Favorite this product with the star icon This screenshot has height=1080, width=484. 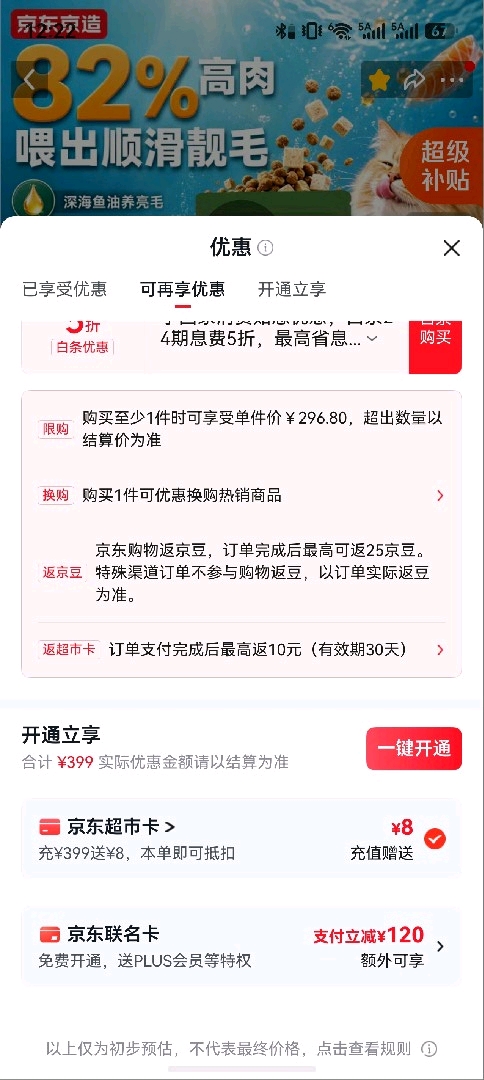tap(378, 80)
